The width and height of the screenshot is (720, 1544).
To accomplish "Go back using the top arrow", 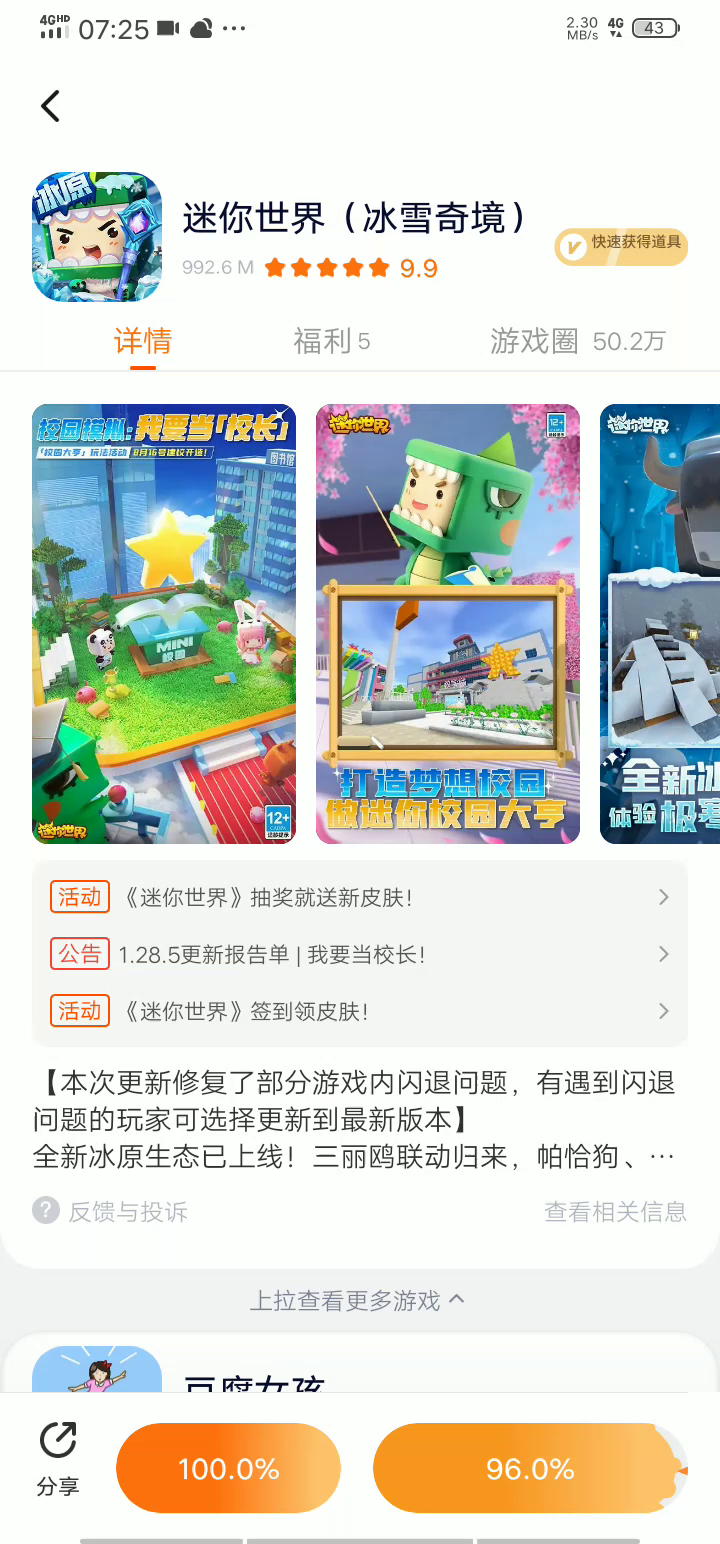I will tap(51, 106).
